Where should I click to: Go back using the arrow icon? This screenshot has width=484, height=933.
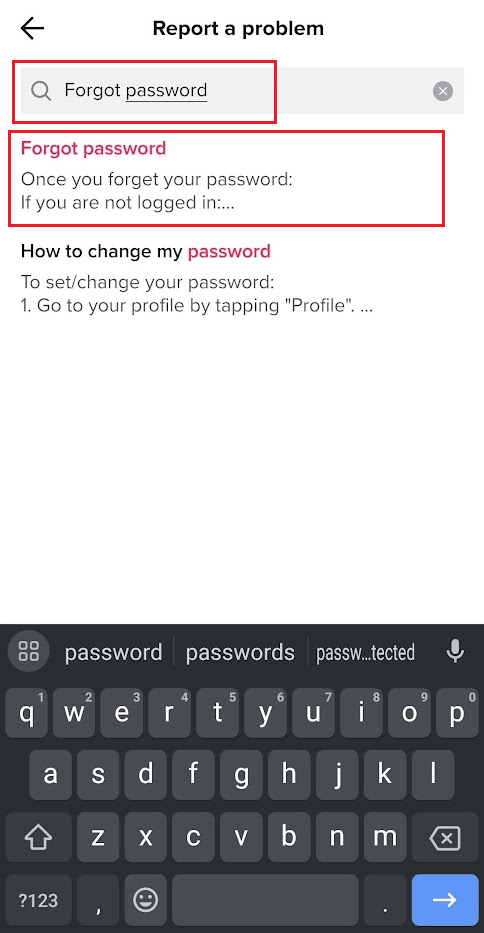[32, 29]
